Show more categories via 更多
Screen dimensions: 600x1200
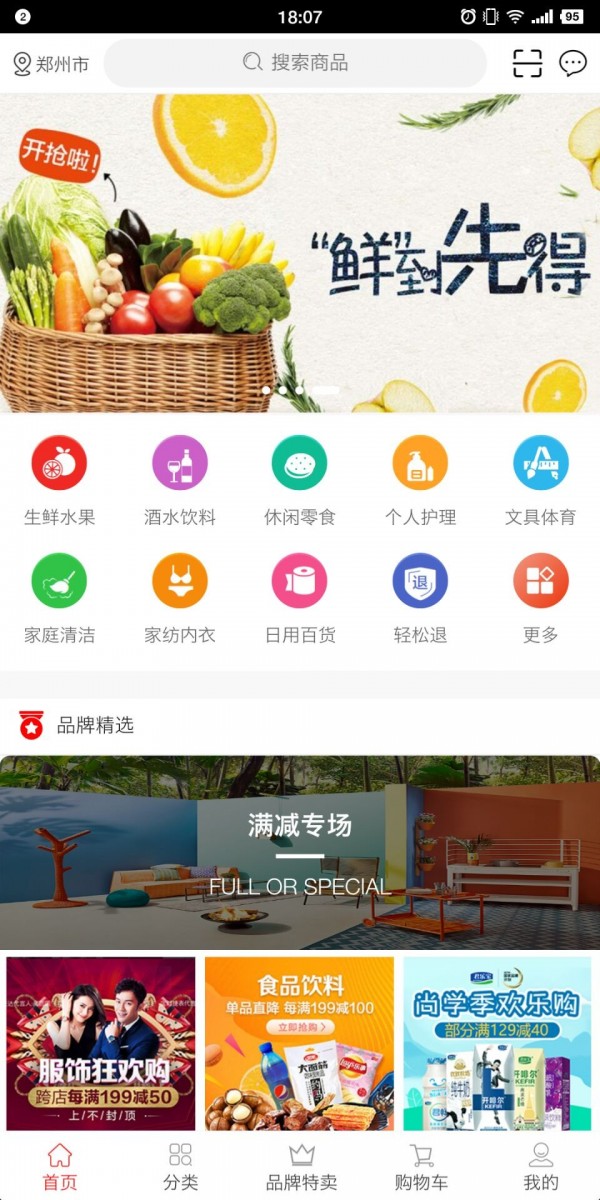(540, 597)
